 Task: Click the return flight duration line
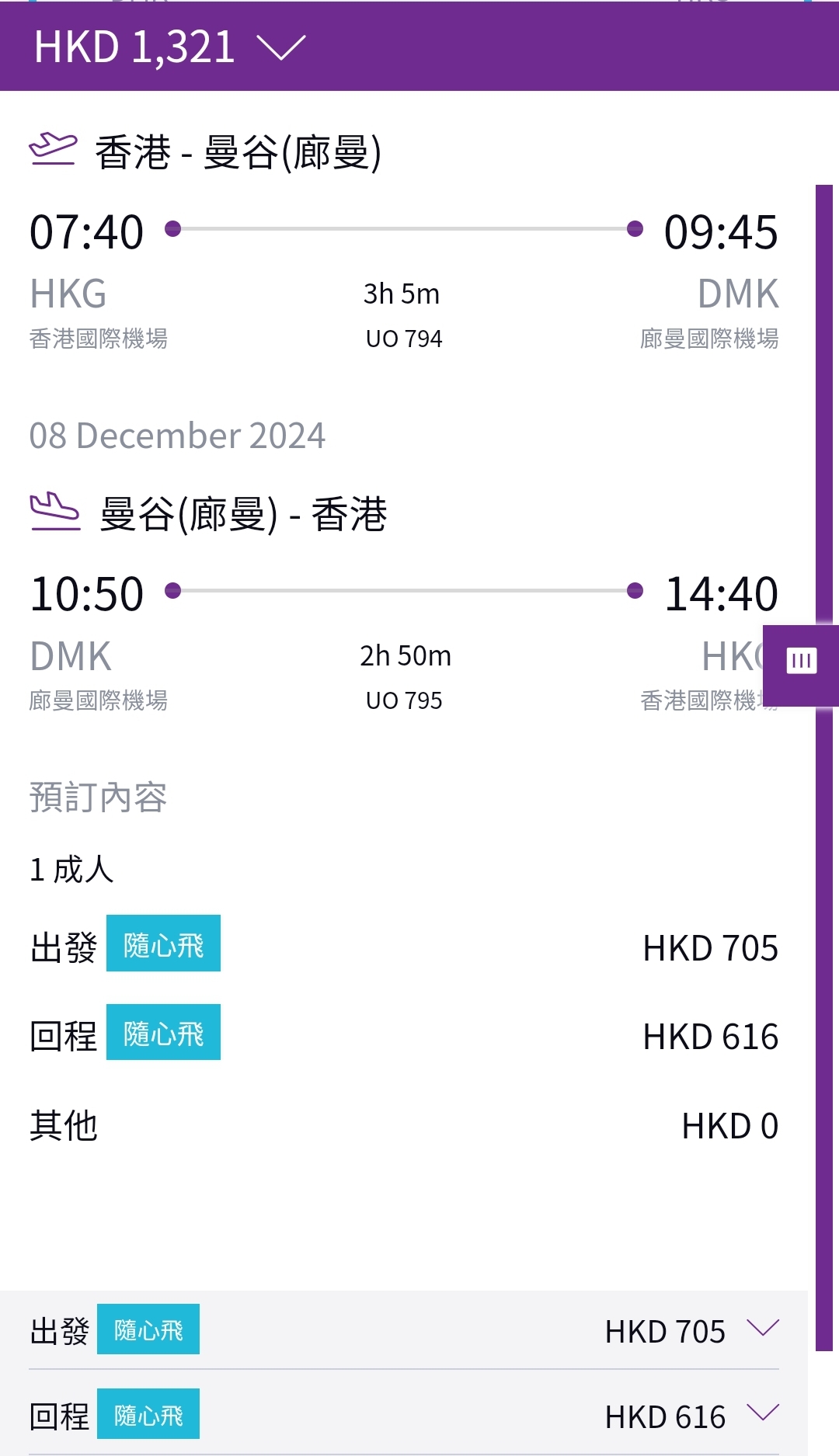point(405,656)
